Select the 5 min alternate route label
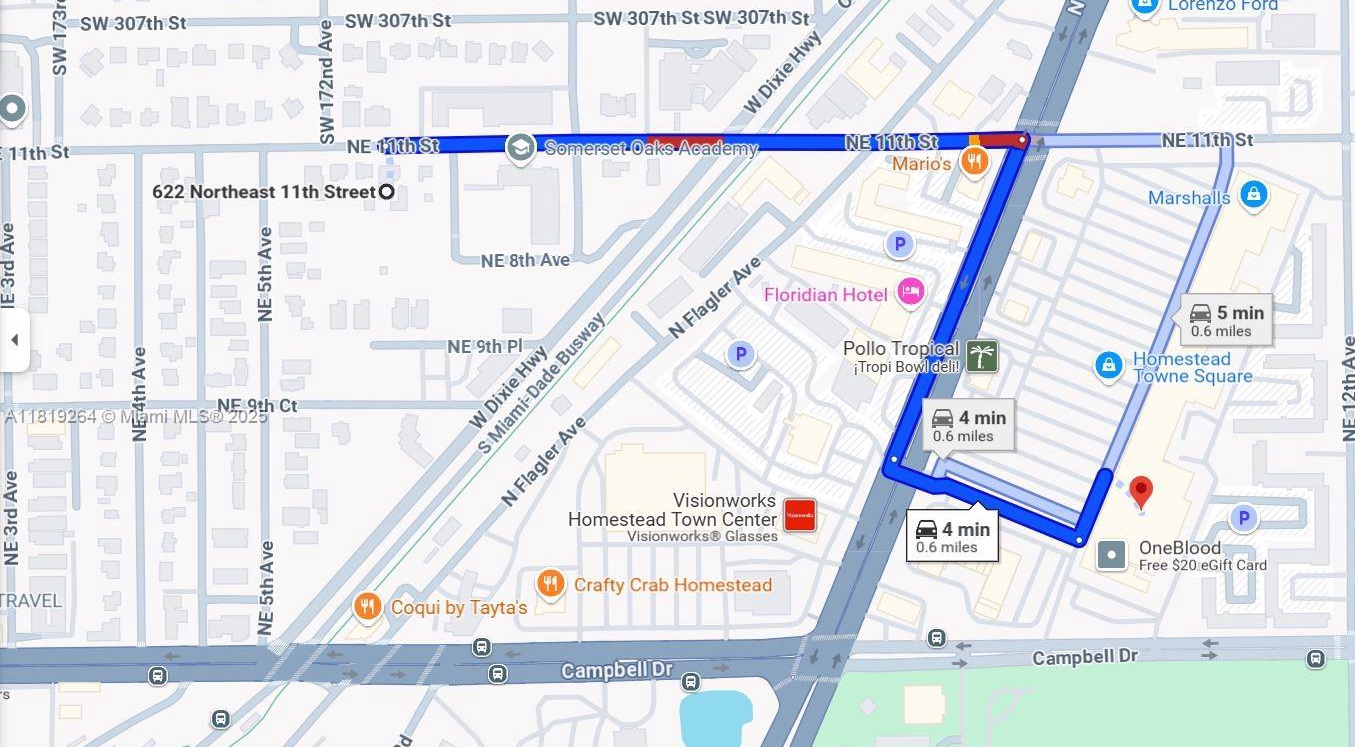Image resolution: width=1355 pixels, height=747 pixels. 1227,320
